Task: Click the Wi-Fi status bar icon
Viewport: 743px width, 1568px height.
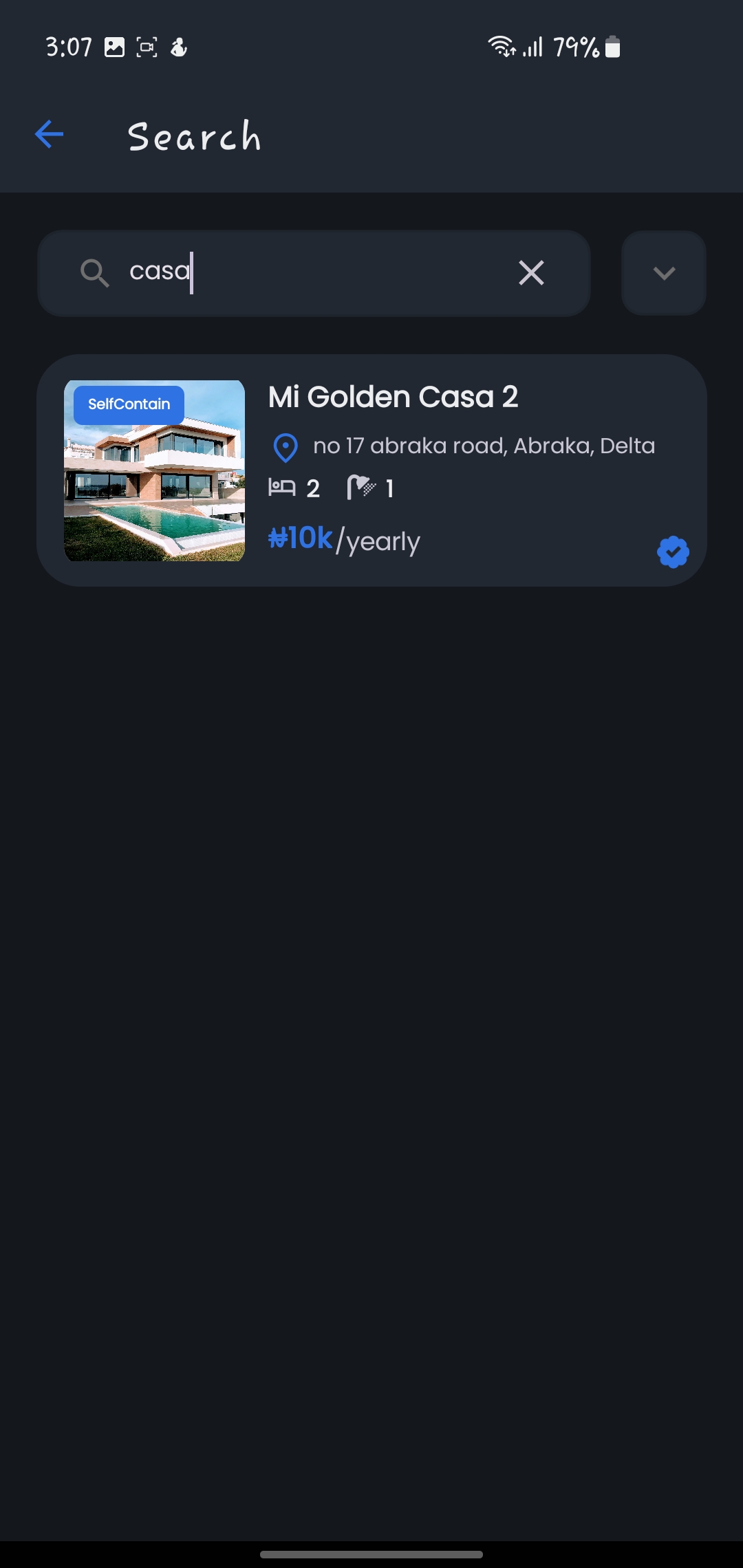Action: pos(502,47)
